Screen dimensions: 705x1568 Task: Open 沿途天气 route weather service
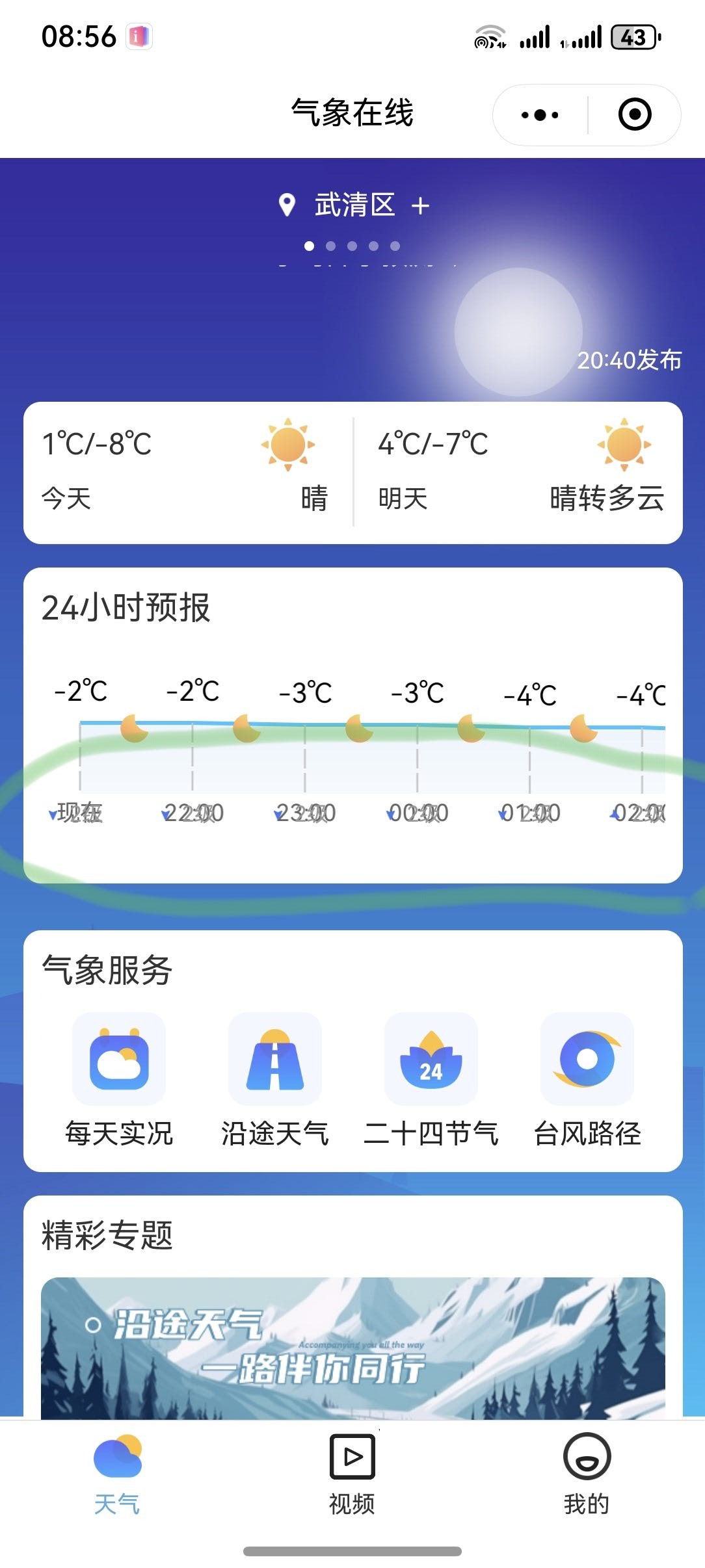pos(275,1079)
